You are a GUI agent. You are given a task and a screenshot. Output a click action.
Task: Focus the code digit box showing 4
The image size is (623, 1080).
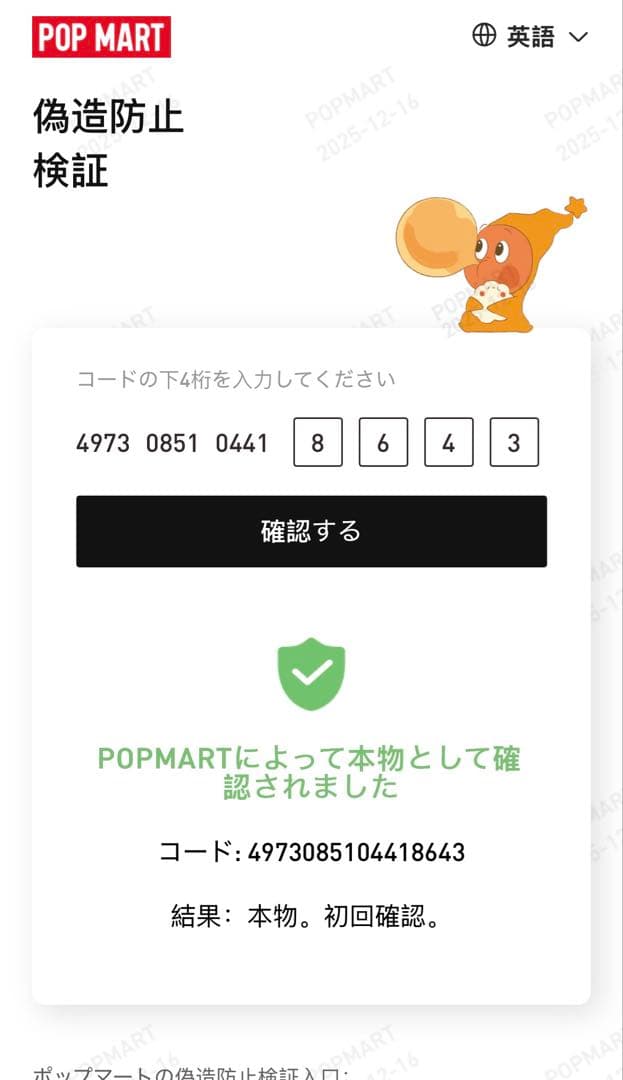pos(449,442)
